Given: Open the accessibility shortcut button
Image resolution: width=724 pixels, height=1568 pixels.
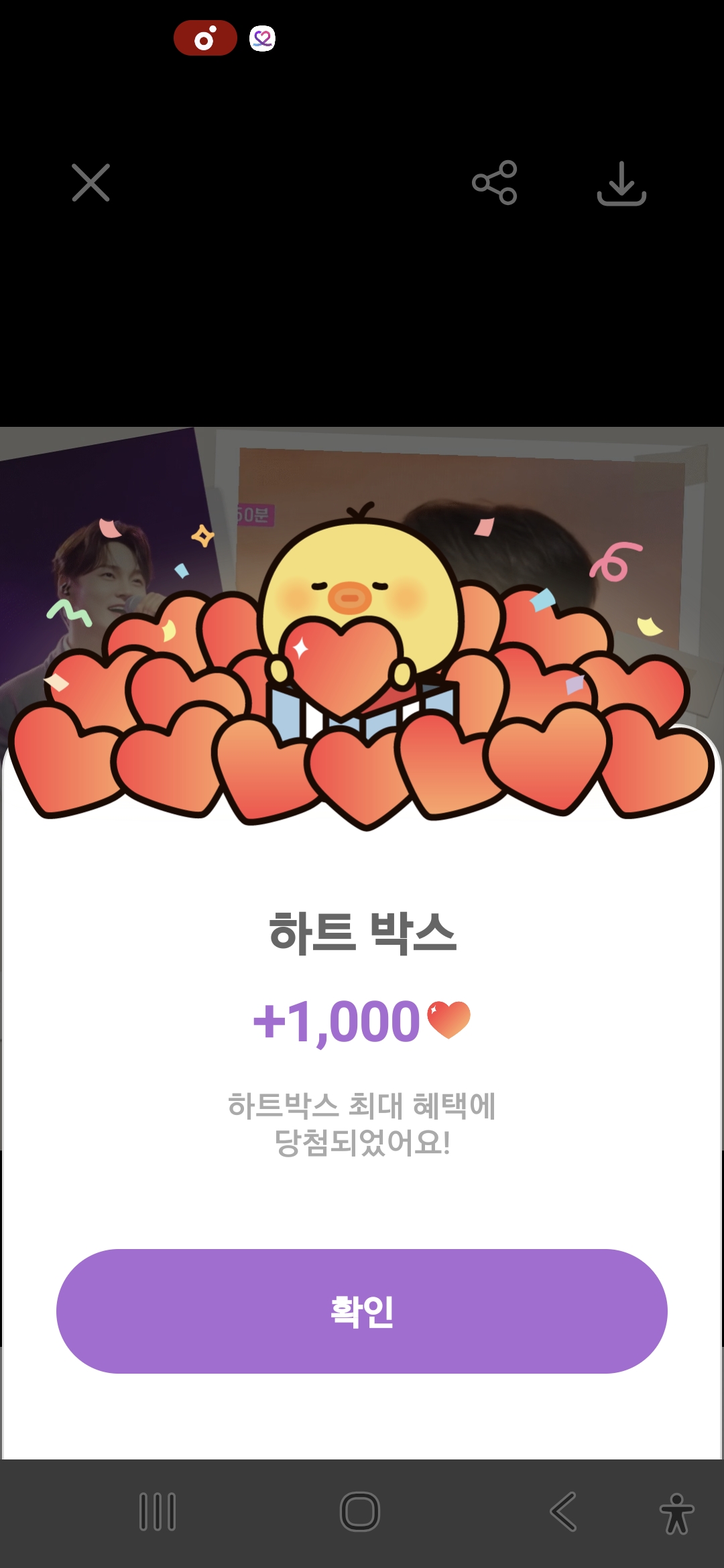Looking at the screenshot, I should pos(676,1513).
